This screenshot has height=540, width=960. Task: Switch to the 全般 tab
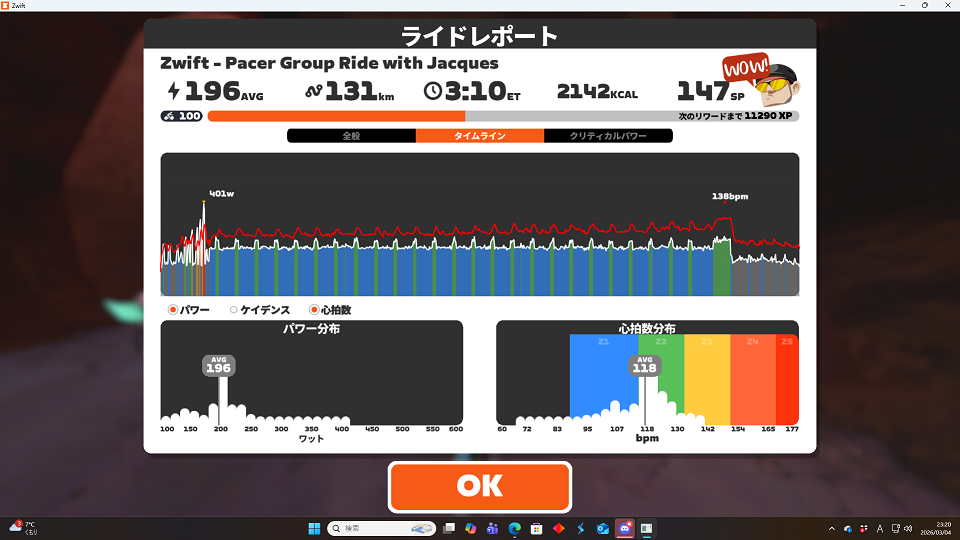pos(351,135)
